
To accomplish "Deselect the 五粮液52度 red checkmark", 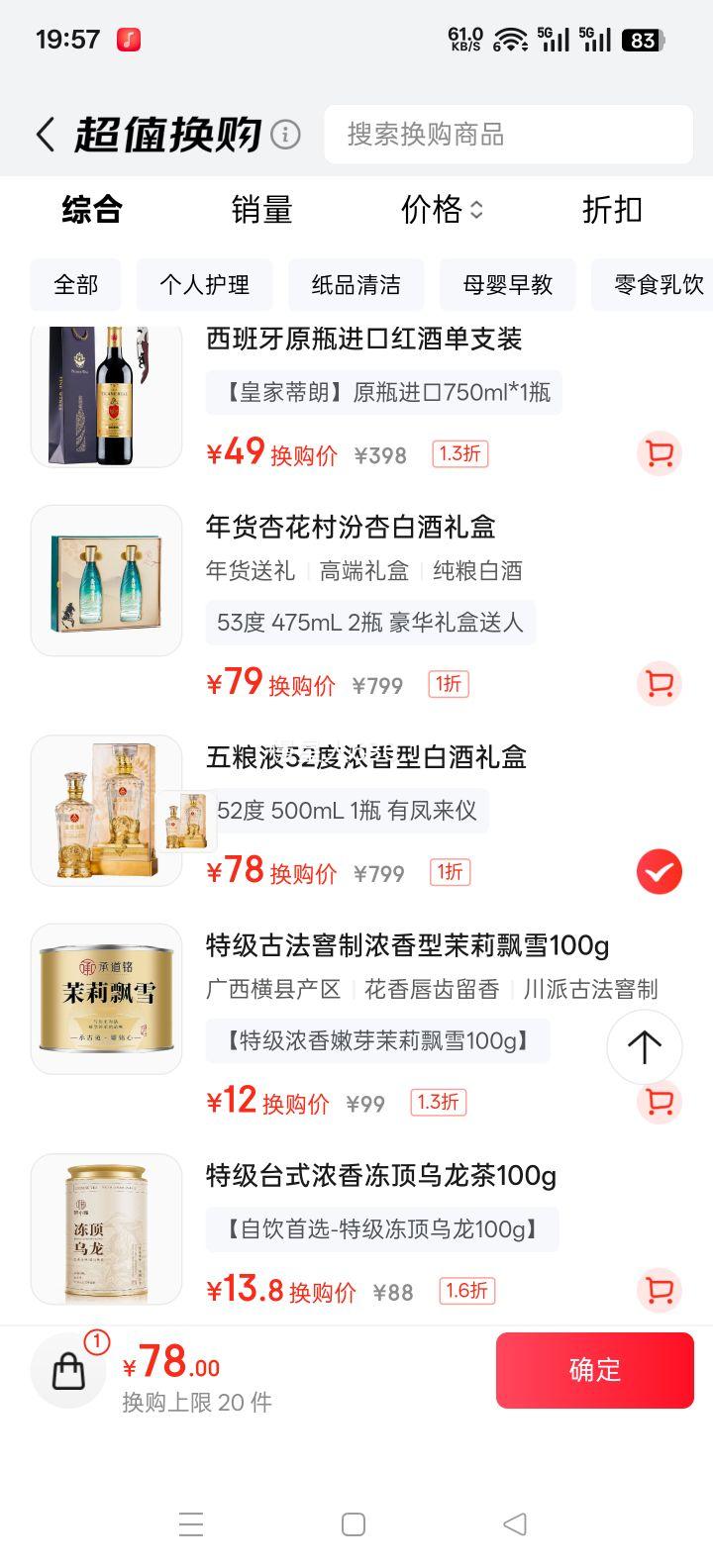I will point(658,871).
